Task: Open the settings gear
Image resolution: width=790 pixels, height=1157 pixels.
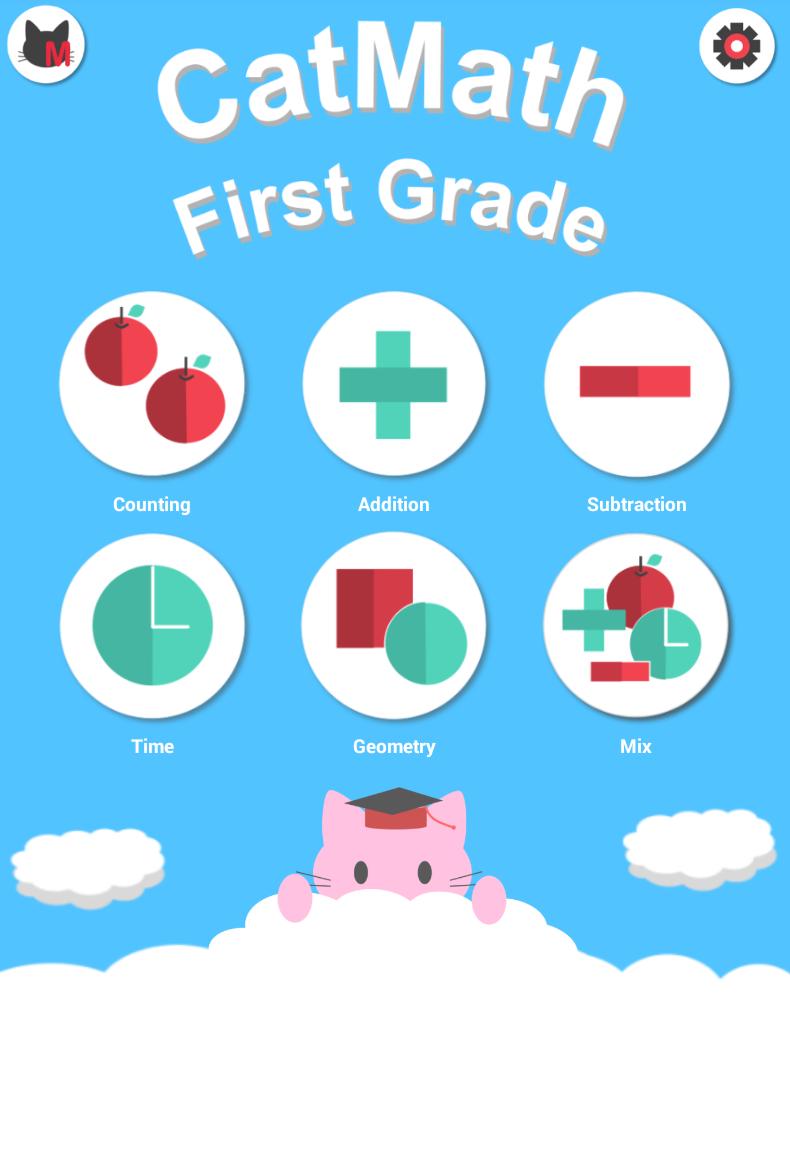Action: point(737,44)
